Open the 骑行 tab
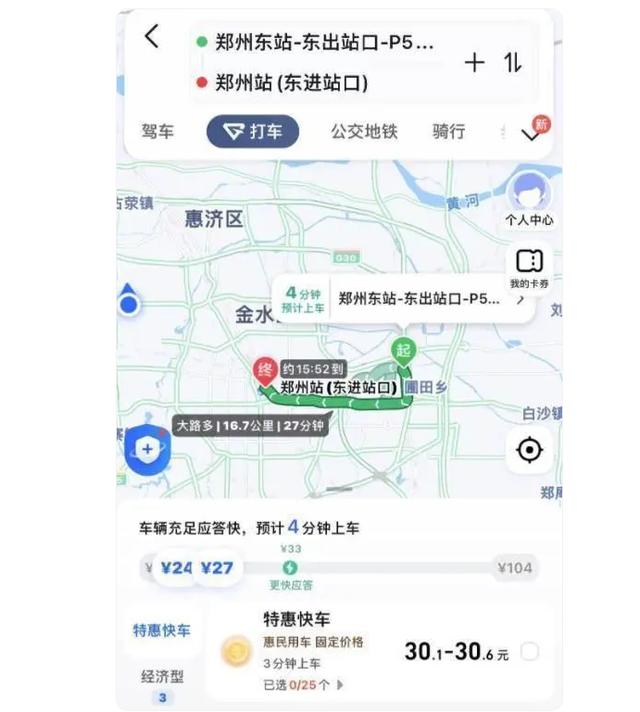This screenshot has width=640, height=712. pyautogui.click(x=448, y=131)
